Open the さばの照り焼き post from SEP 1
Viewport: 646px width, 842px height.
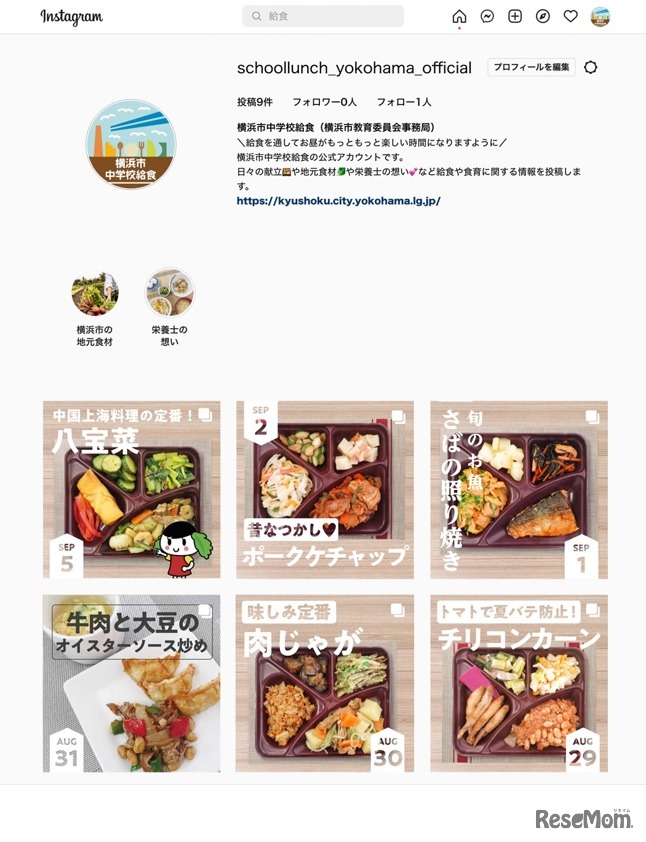click(x=518, y=490)
